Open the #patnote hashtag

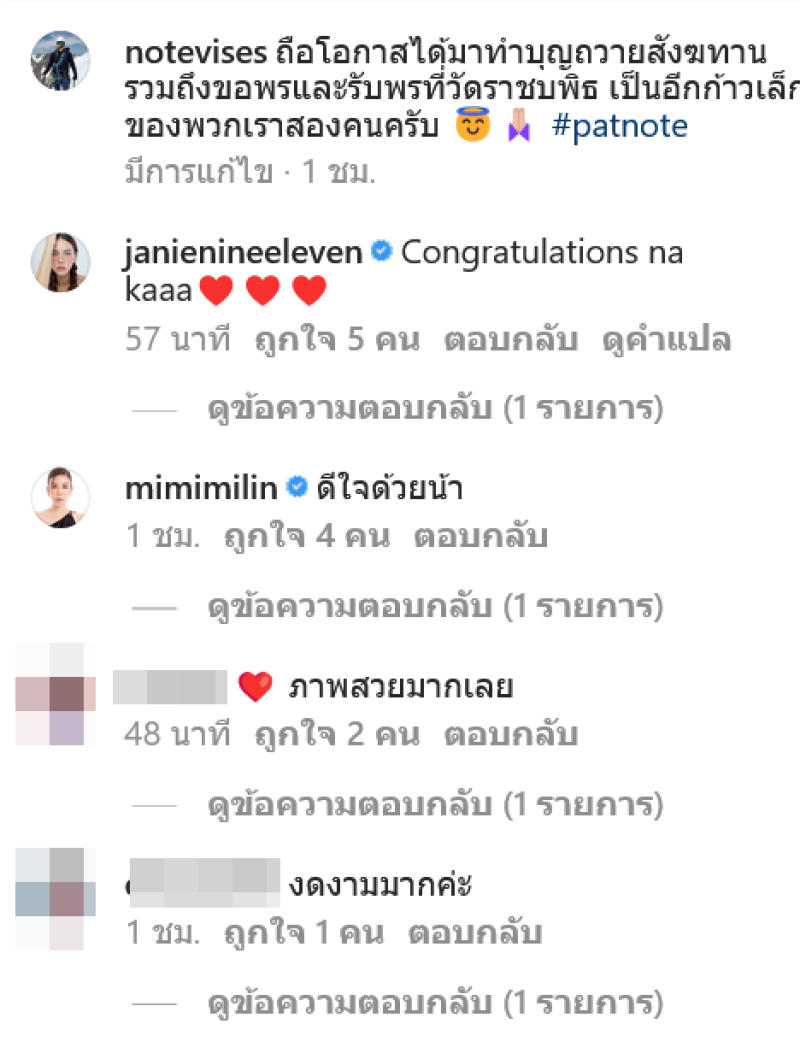pyautogui.click(x=619, y=129)
